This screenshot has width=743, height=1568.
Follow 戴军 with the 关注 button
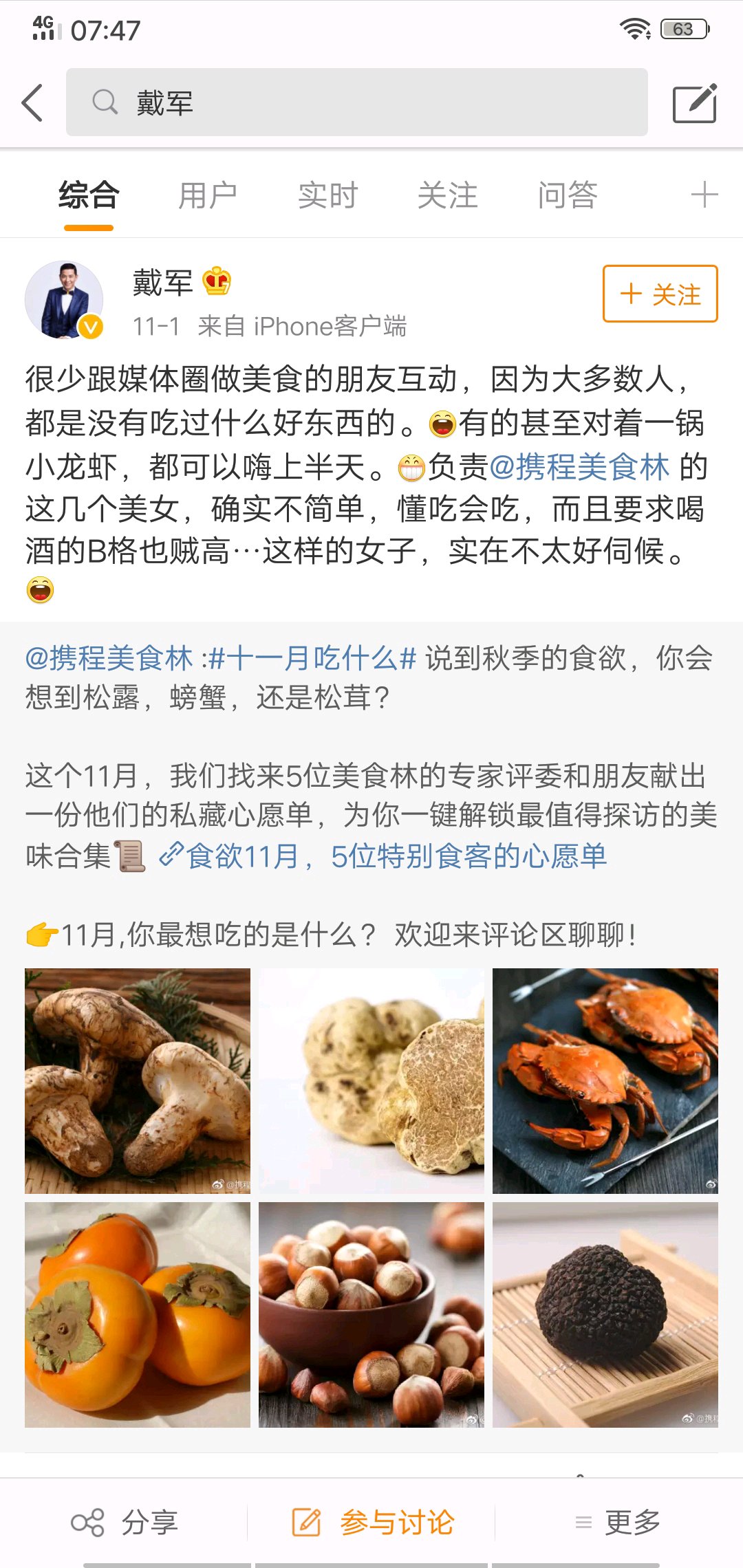660,294
